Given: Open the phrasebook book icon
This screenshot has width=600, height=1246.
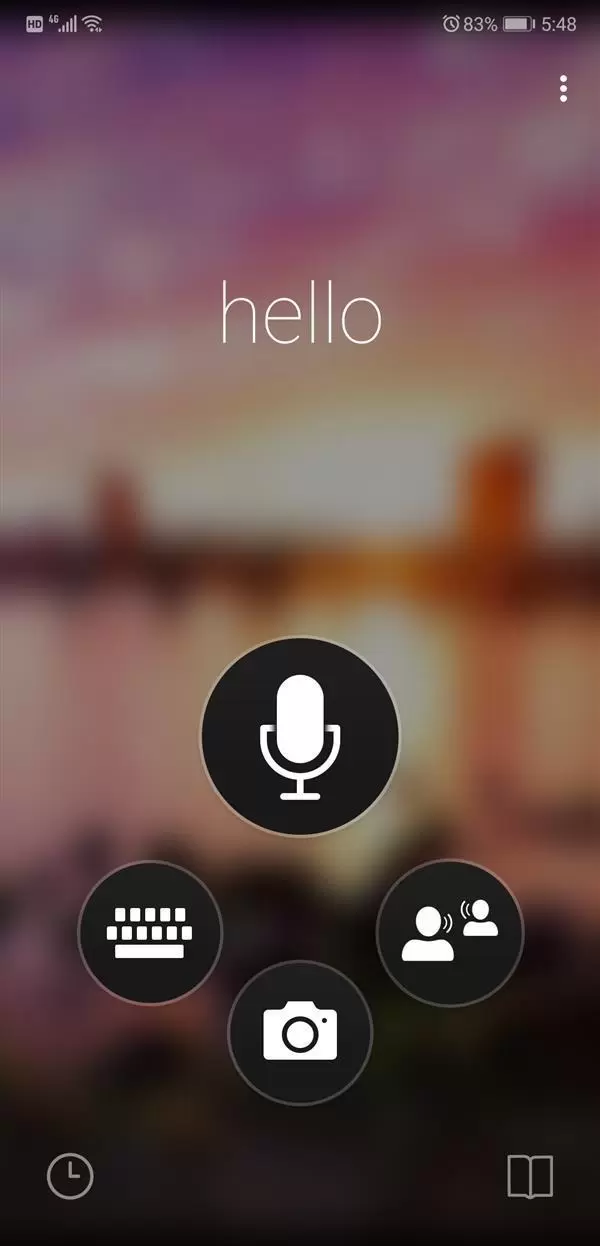Looking at the screenshot, I should click(530, 1176).
